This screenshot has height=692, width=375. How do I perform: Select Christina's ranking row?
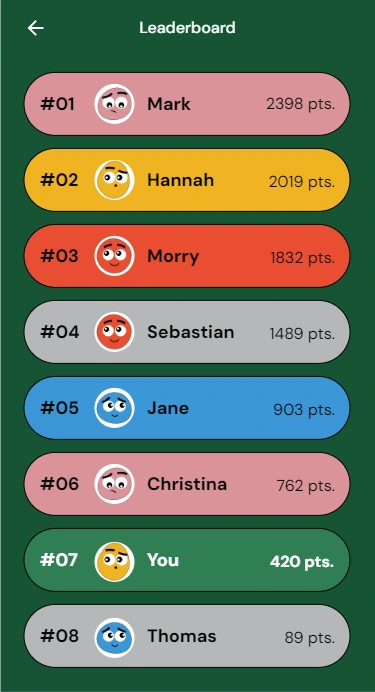click(x=187, y=484)
